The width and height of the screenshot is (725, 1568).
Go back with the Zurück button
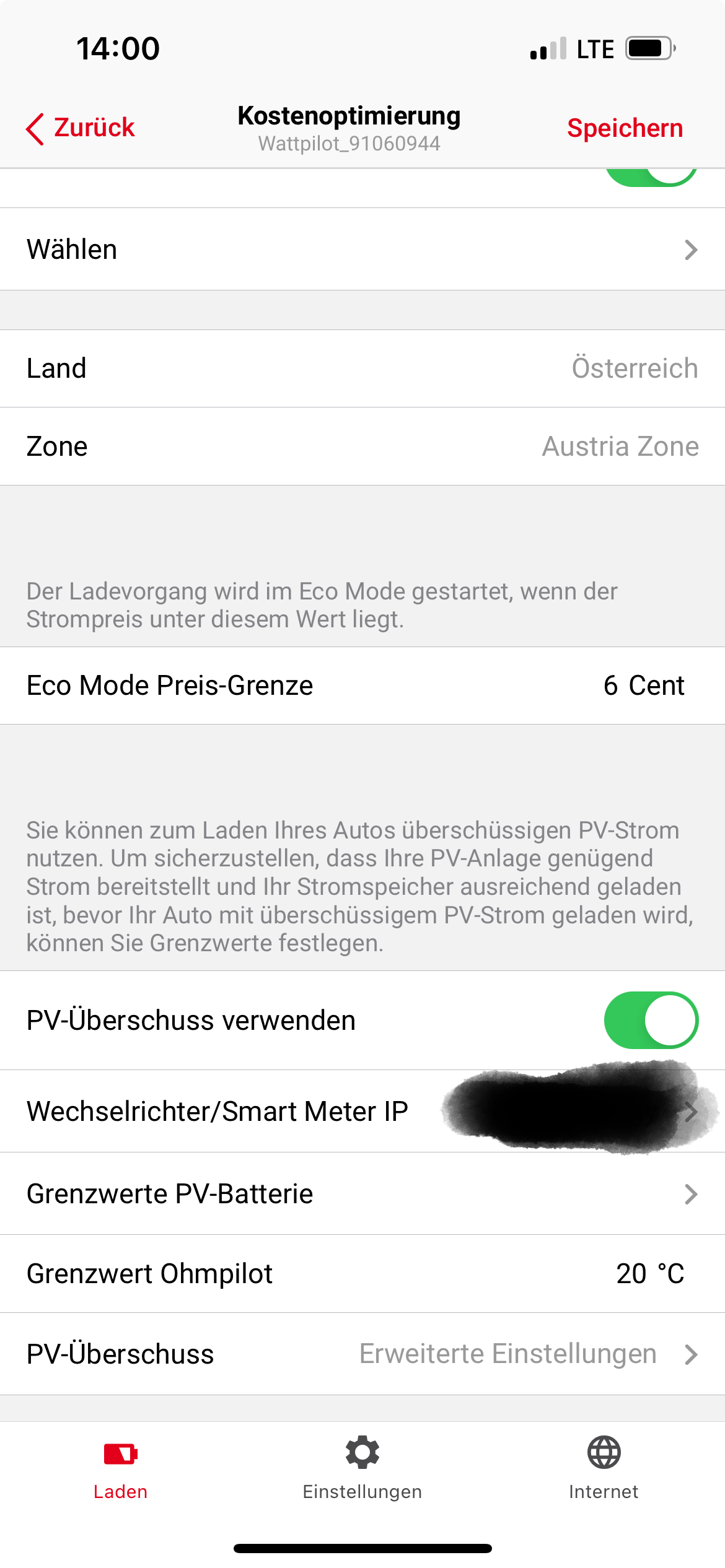(81, 128)
